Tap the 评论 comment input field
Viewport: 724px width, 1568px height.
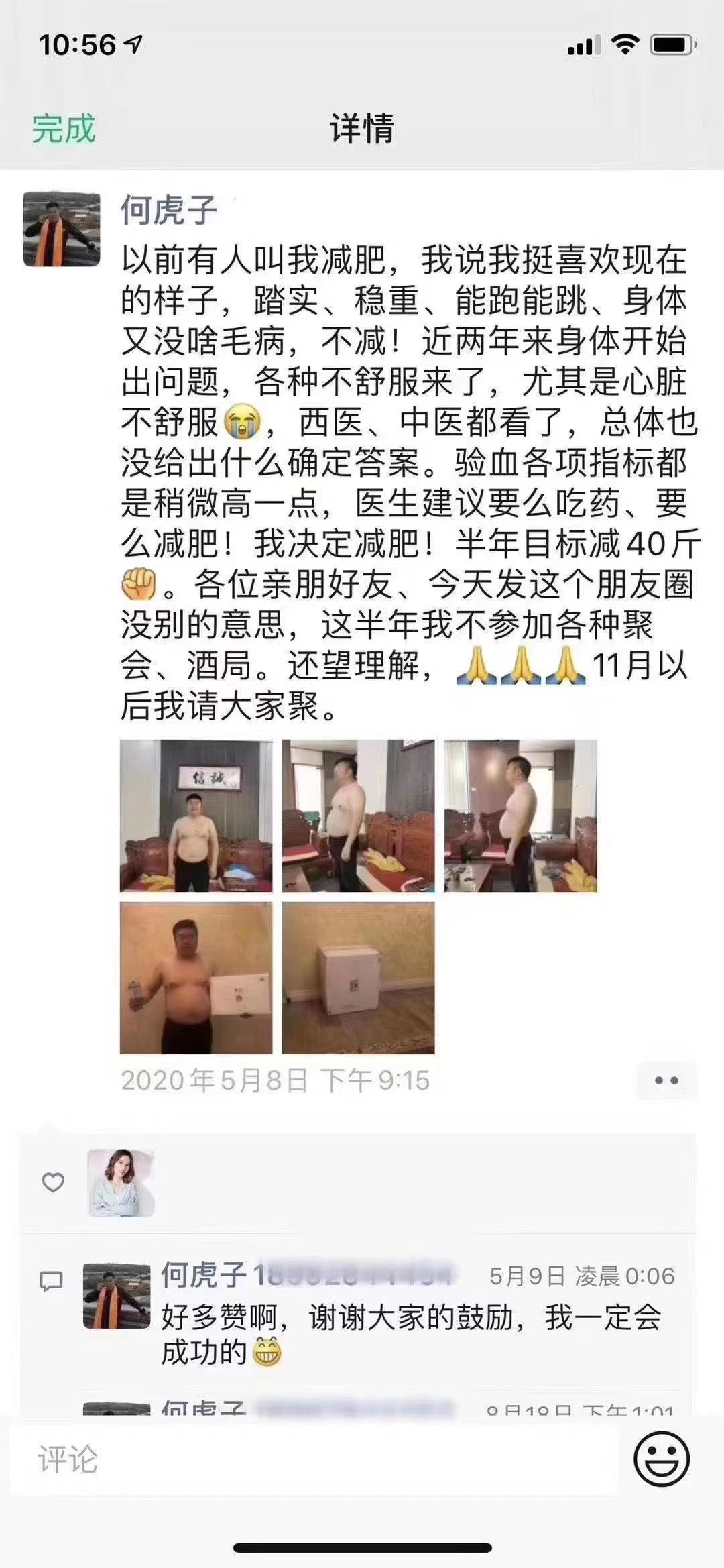click(314, 1459)
